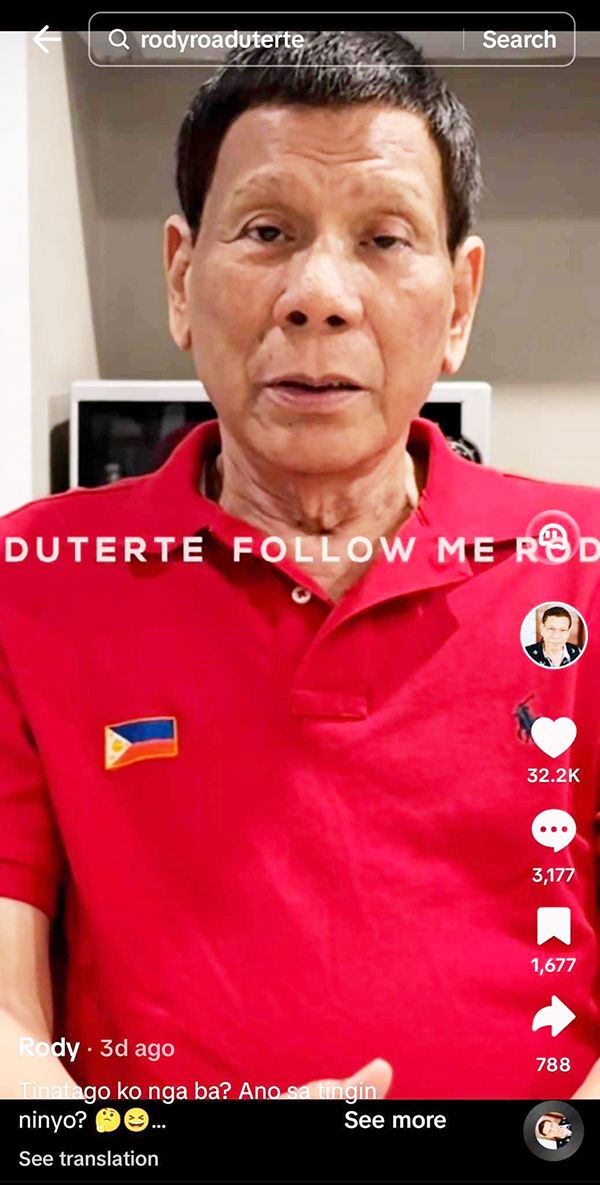
Task: Save the video to bookmarks
Action: tap(553, 926)
